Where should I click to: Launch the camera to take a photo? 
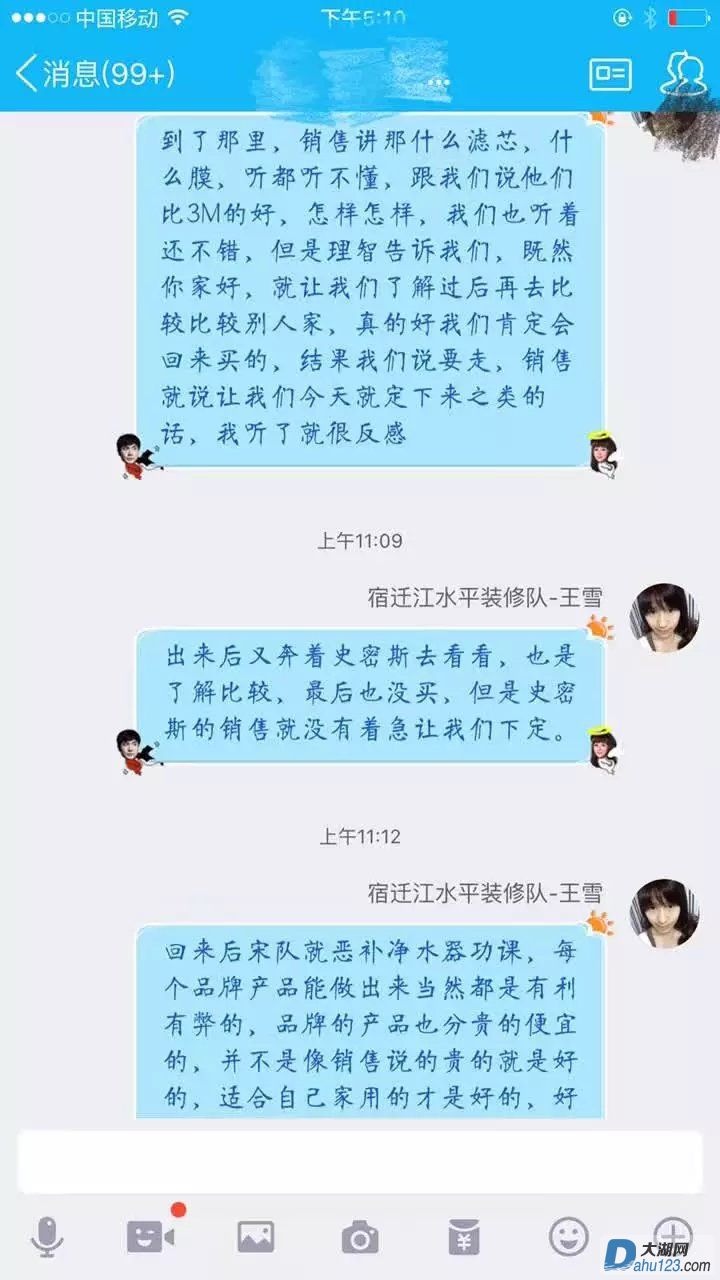(360, 1238)
